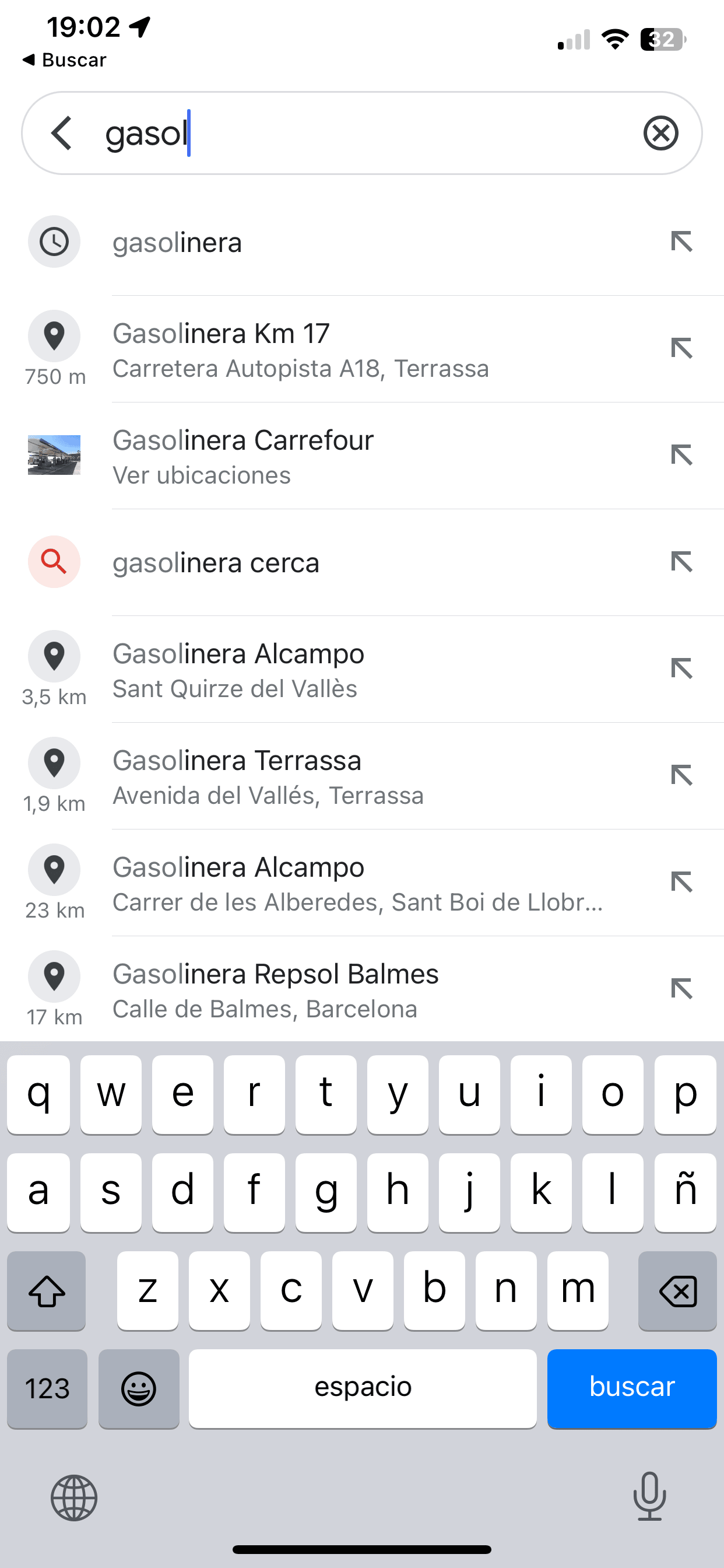Search for 'gasolinera cerca' suggestion
The width and height of the screenshot is (724, 1568).
tap(362, 562)
